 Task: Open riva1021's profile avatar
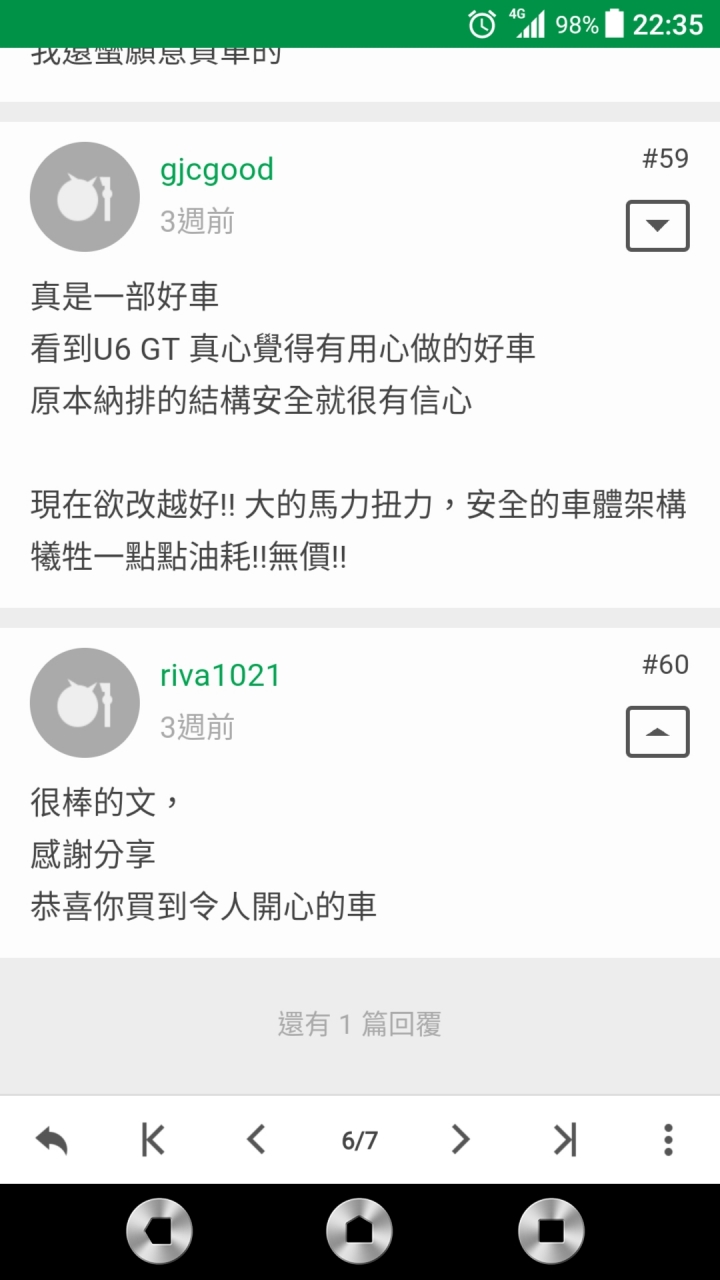[85, 703]
